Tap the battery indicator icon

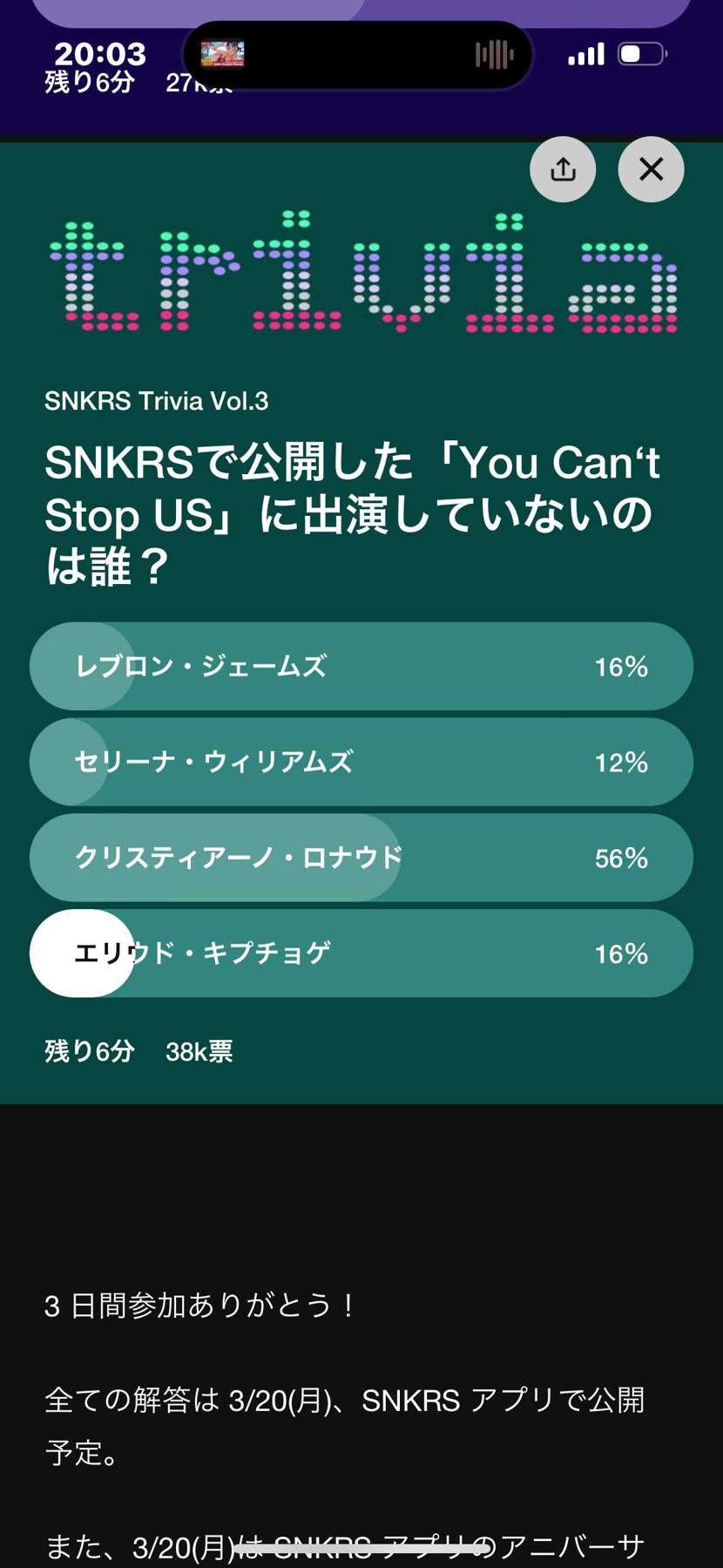pyautogui.click(x=640, y=52)
